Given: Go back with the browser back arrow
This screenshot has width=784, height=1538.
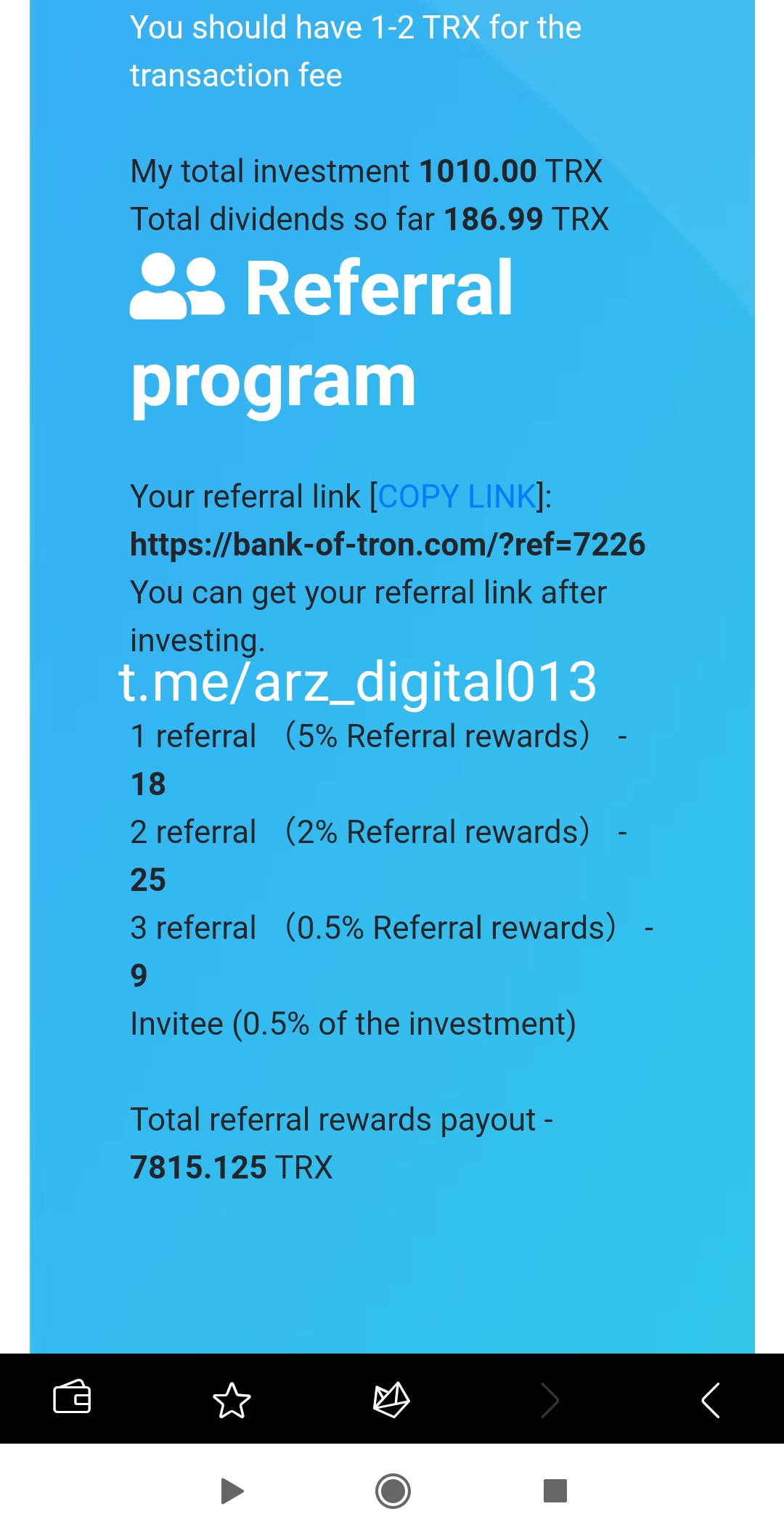Looking at the screenshot, I should pyautogui.click(x=710, y=1399).
